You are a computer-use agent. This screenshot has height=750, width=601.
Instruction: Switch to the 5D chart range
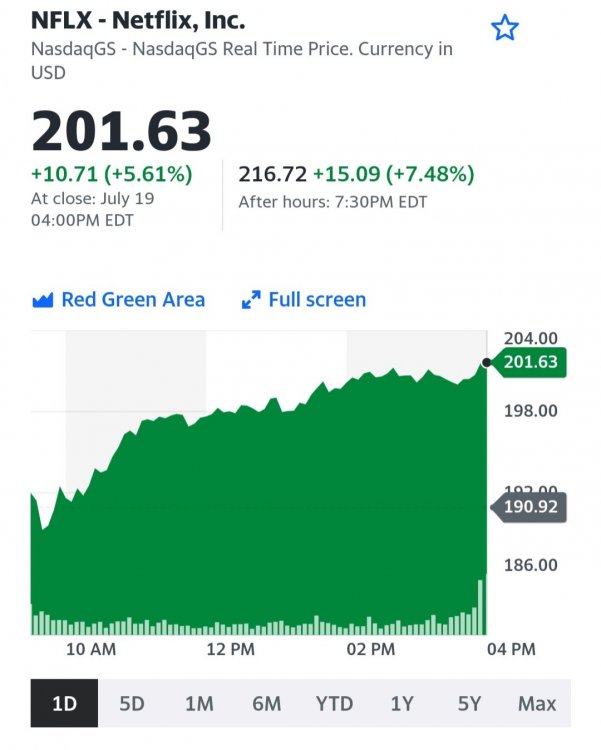click(x=132, y=703)
